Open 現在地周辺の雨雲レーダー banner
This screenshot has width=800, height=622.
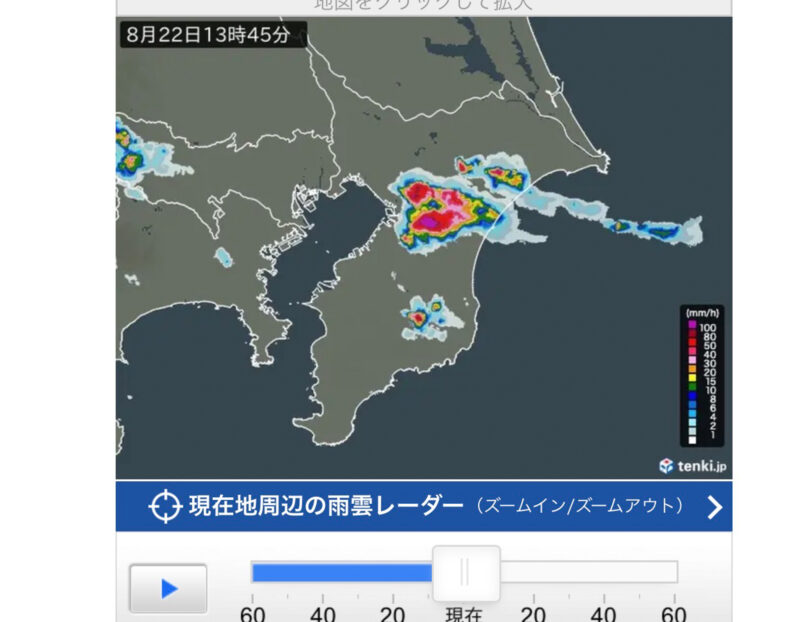coord(424,506)
